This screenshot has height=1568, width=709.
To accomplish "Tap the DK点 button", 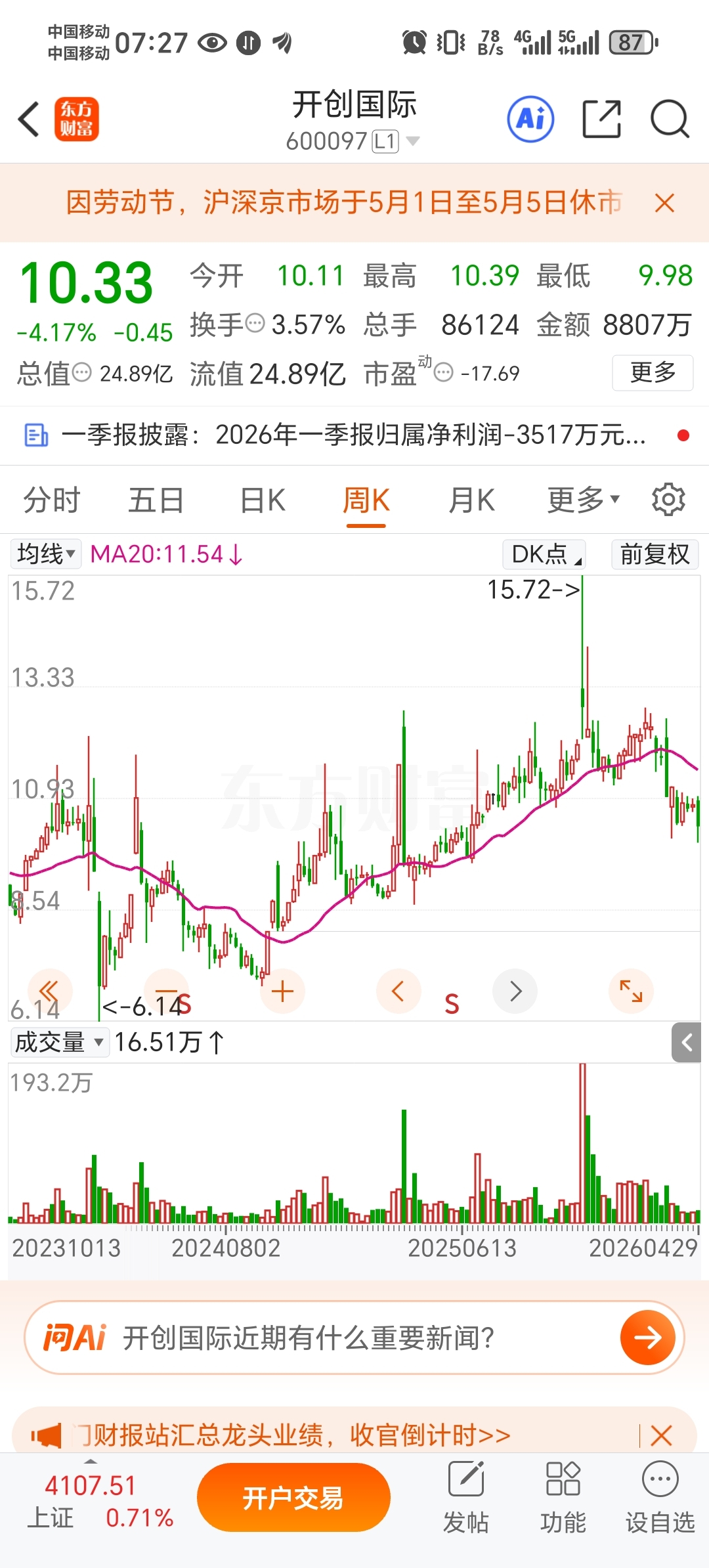I will [x=544, y=554].
